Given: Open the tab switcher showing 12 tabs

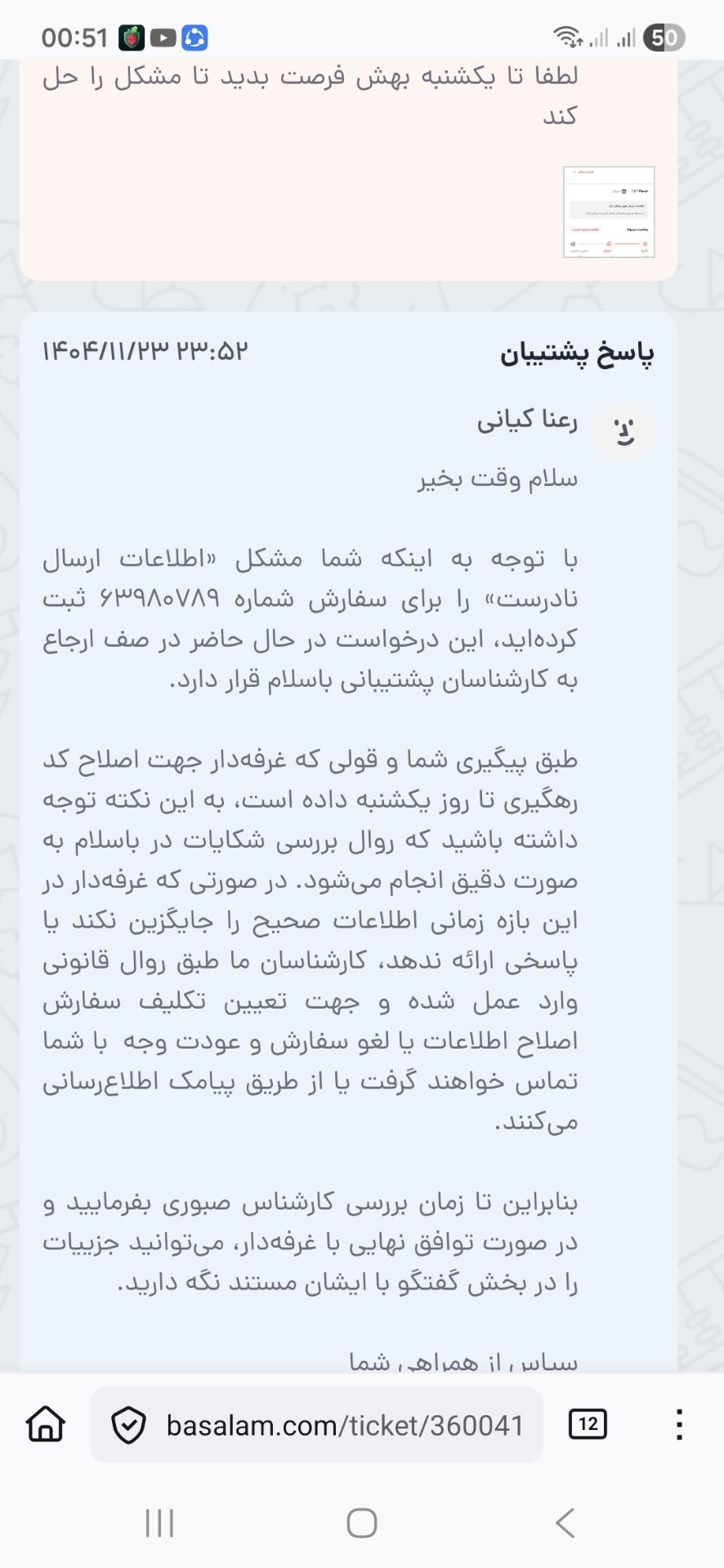Looking at the screenshot, I should tap(588, 1424).
